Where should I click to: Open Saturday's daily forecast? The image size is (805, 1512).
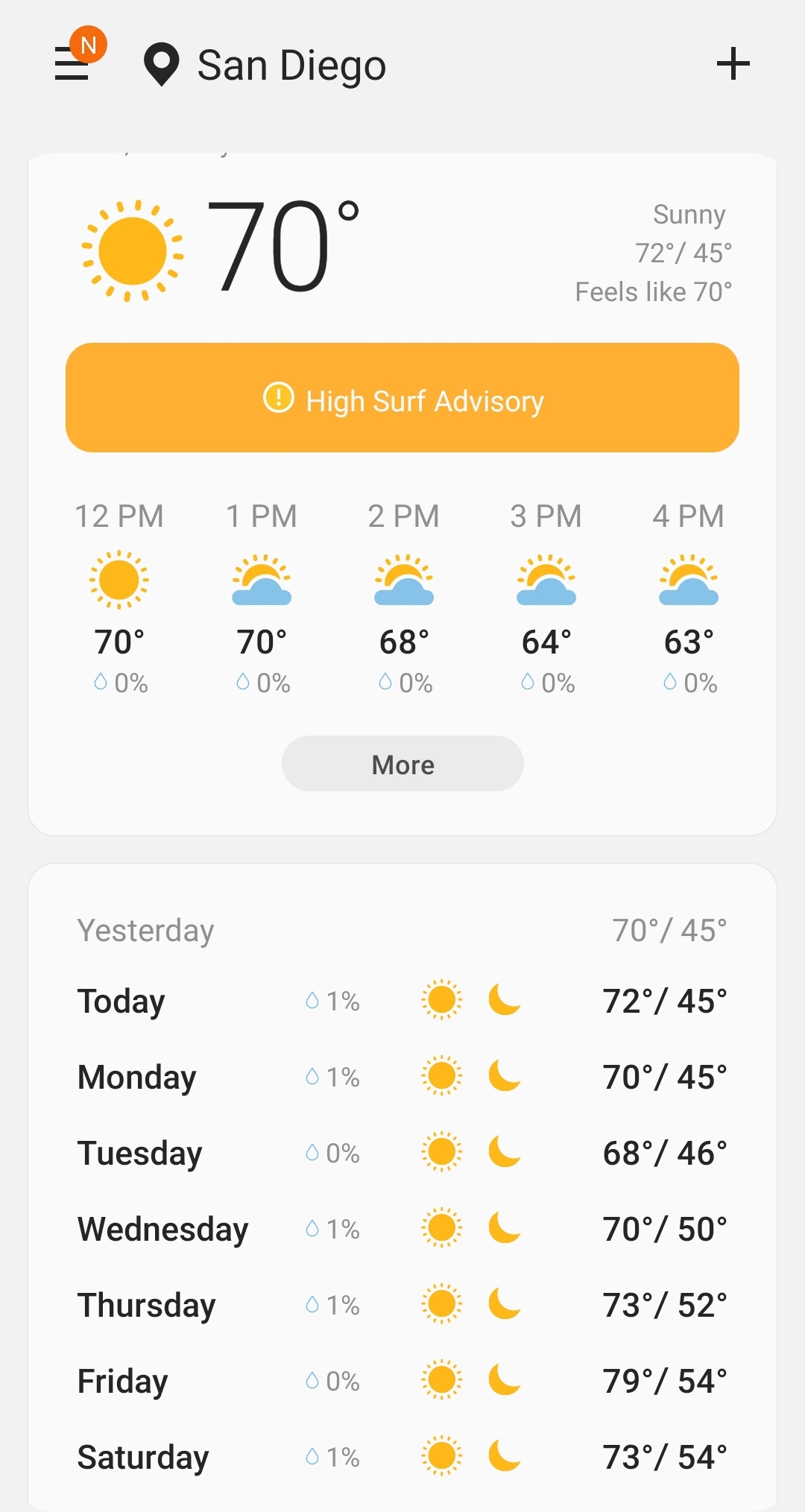pos(402,1456)
